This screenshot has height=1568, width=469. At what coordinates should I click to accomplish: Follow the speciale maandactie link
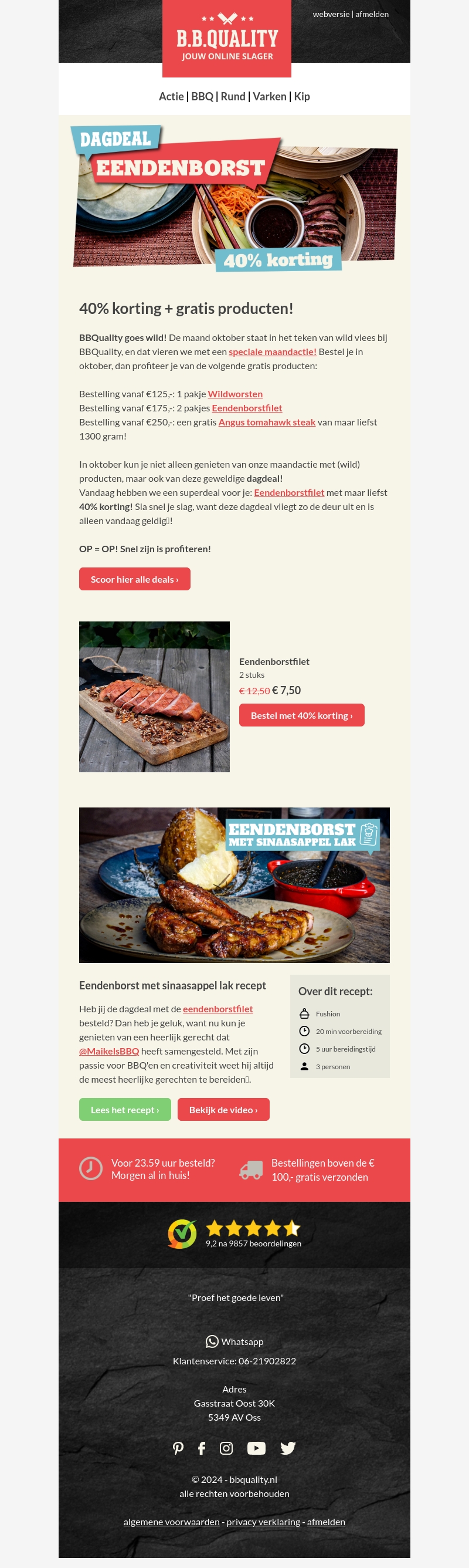click(273, 352)
